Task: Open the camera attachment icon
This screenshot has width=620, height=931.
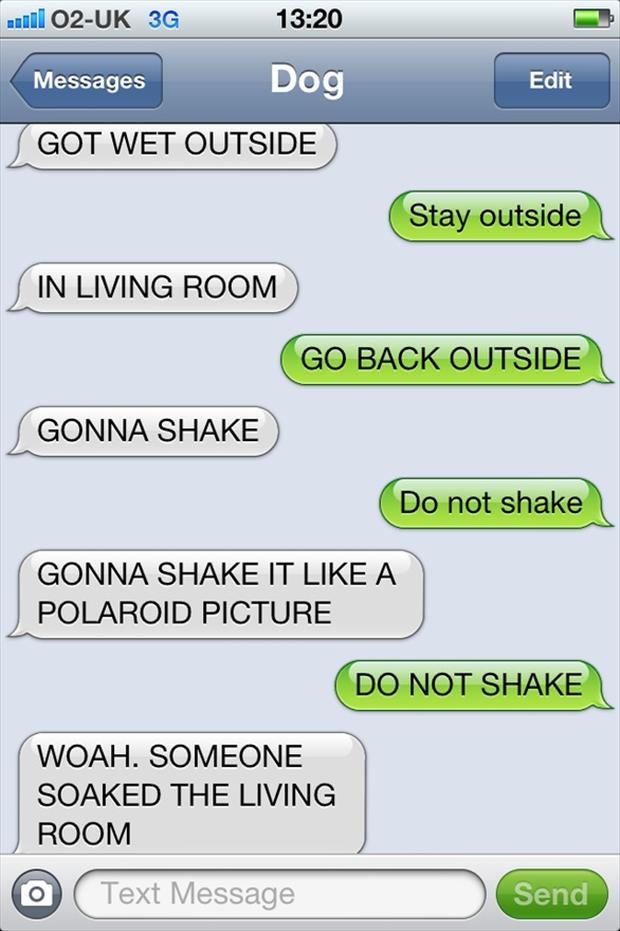Action: 37,893
